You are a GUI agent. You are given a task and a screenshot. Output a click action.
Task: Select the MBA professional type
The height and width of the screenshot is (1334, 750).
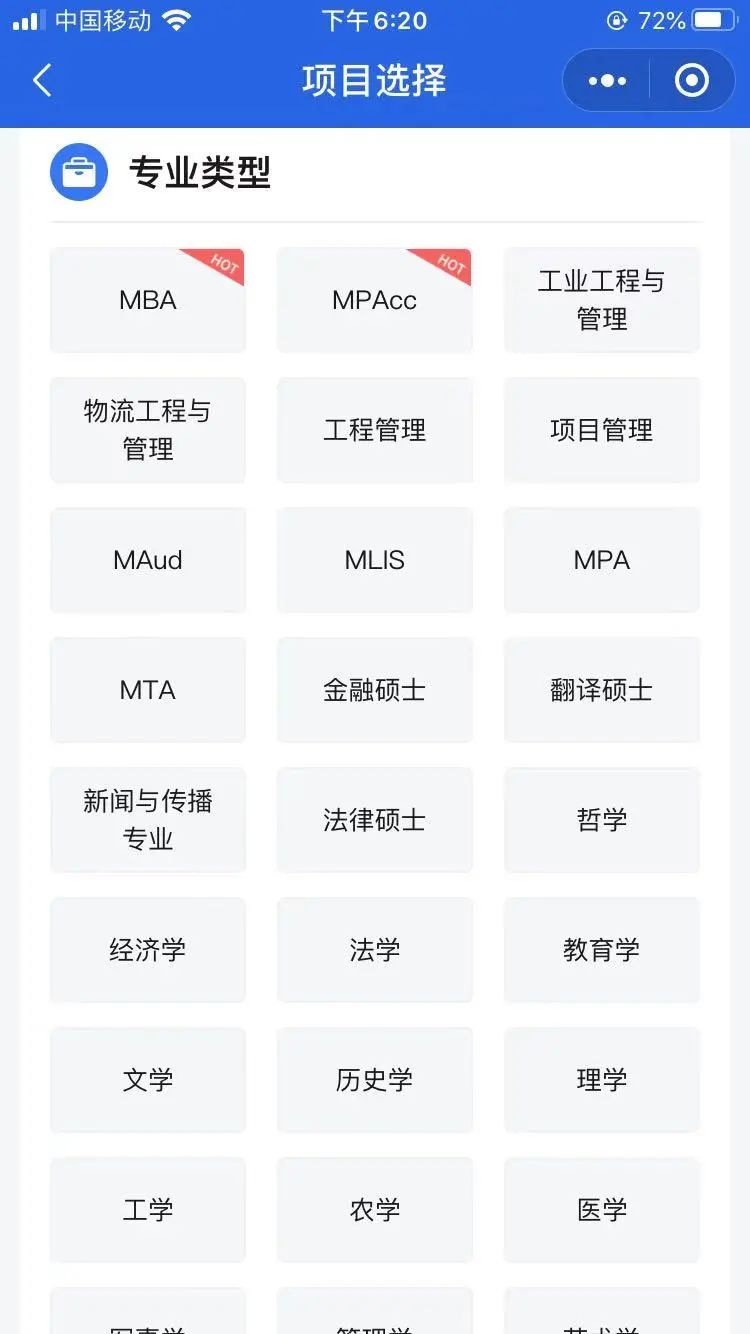point(147,300)
